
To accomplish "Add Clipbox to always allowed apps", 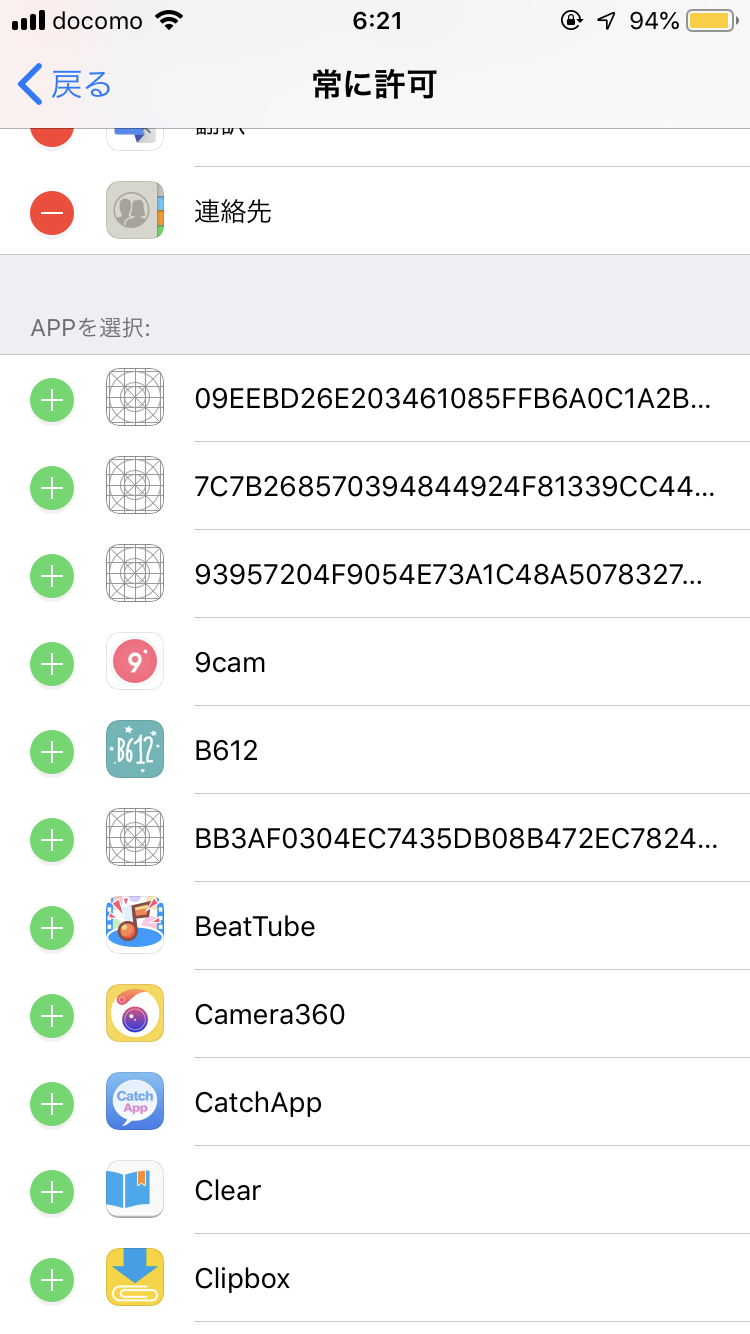I will [52, 1279].
